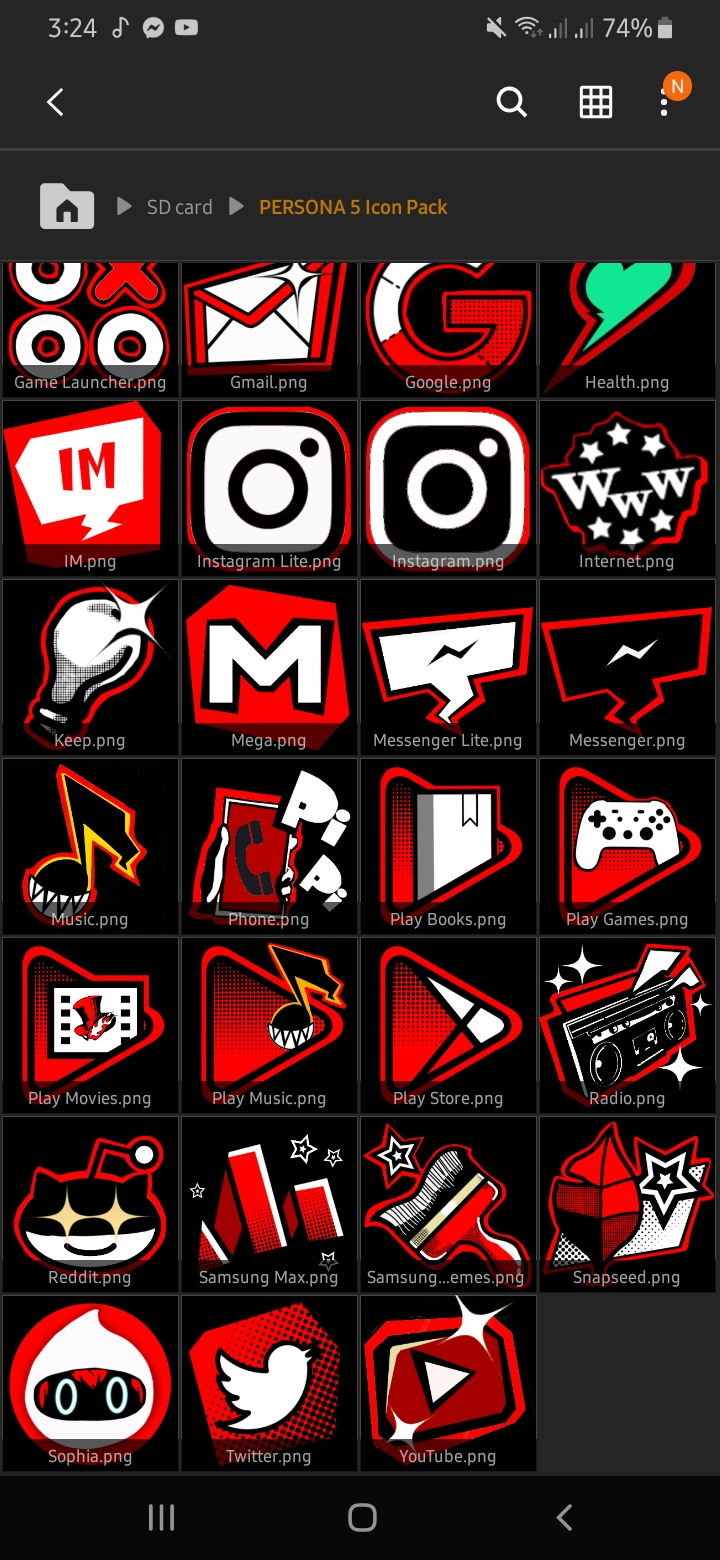The height and width of the screenshot is (1560, 720).
Task: Jump to SD card in breadcrumb
Action: 180,207
